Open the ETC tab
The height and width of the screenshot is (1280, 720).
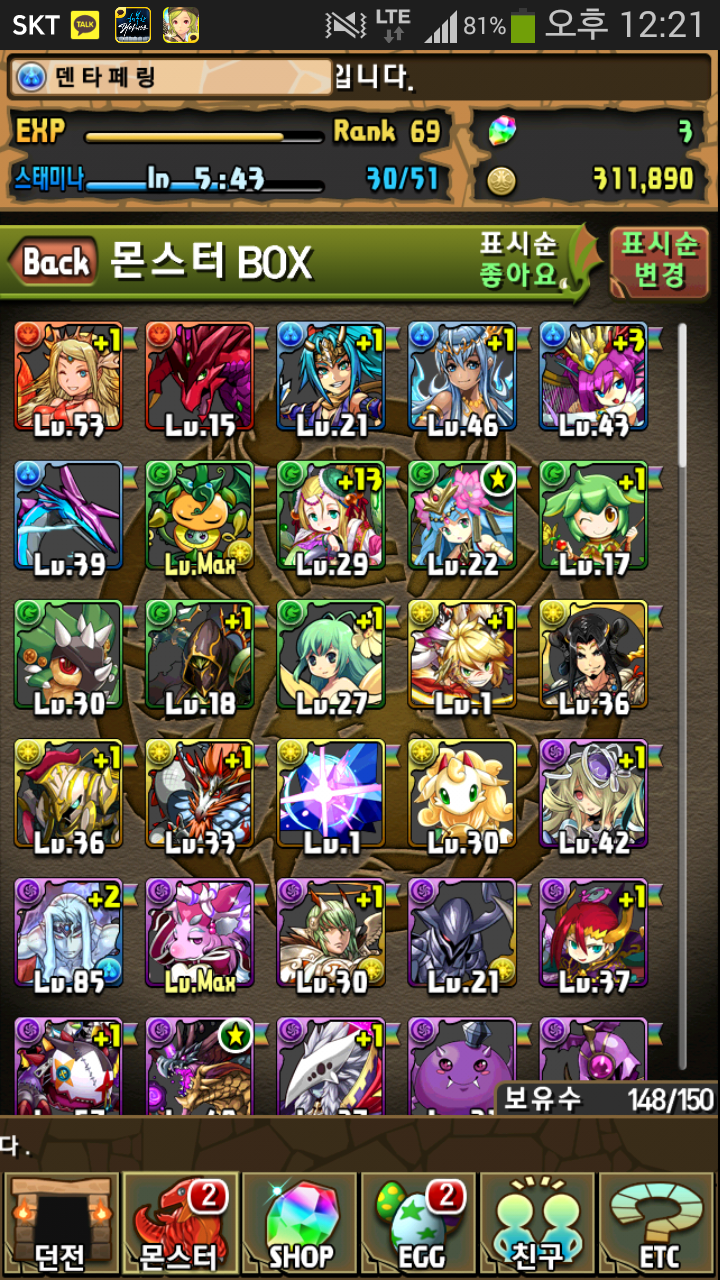(x=657, y=1223)
